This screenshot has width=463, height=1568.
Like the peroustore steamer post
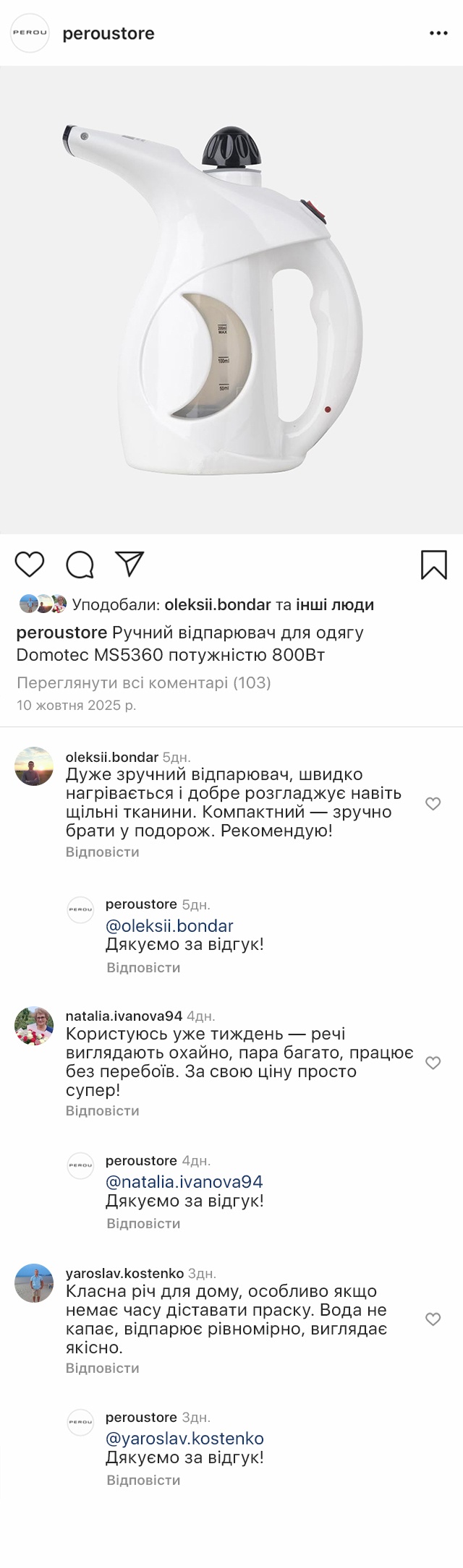[x=30, y=564]
